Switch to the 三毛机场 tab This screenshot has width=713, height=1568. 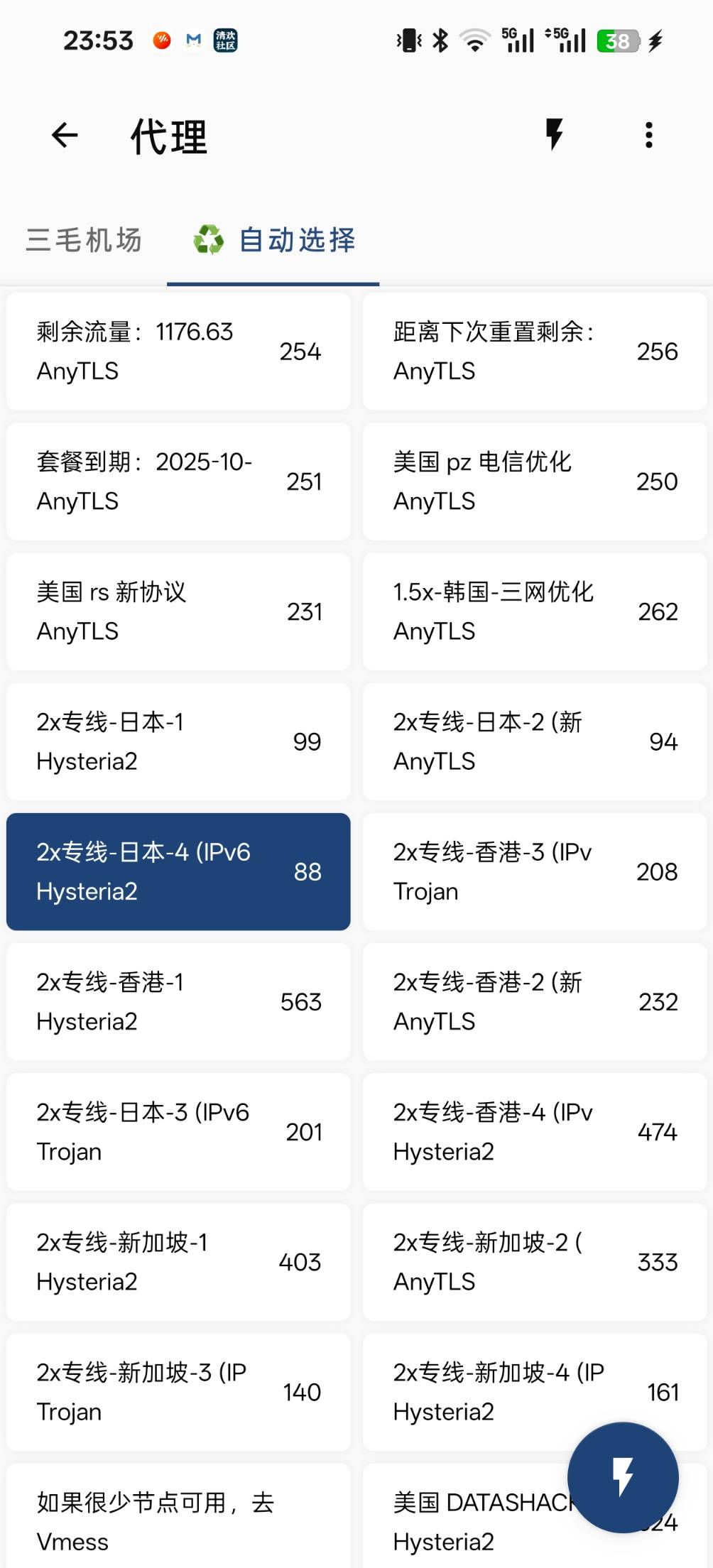(84, 240)
